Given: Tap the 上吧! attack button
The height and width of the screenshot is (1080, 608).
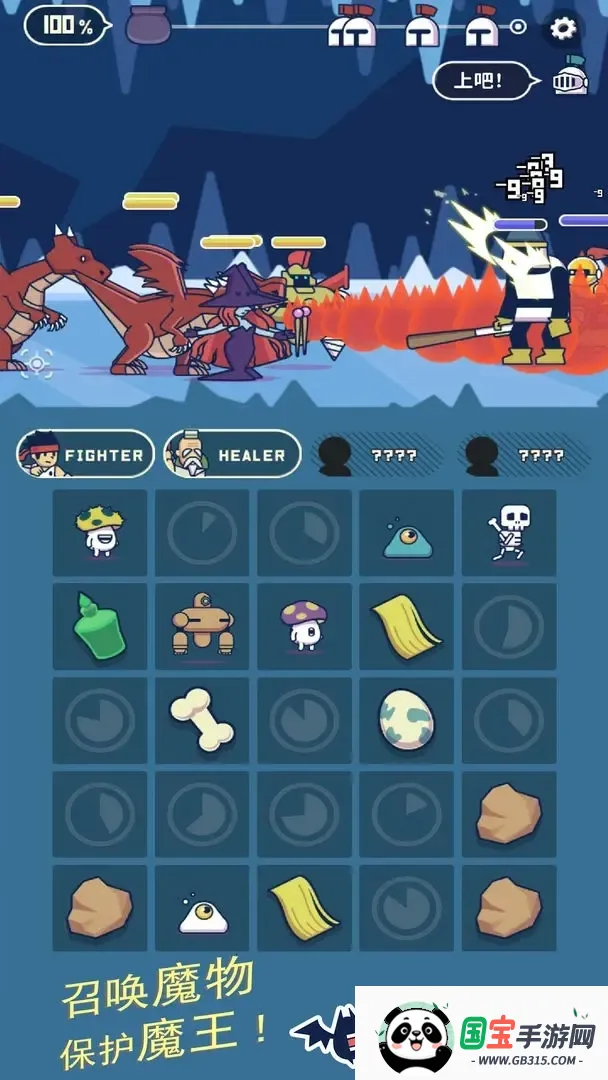Looking at the screenshot, I should click(x=483, y=81).
